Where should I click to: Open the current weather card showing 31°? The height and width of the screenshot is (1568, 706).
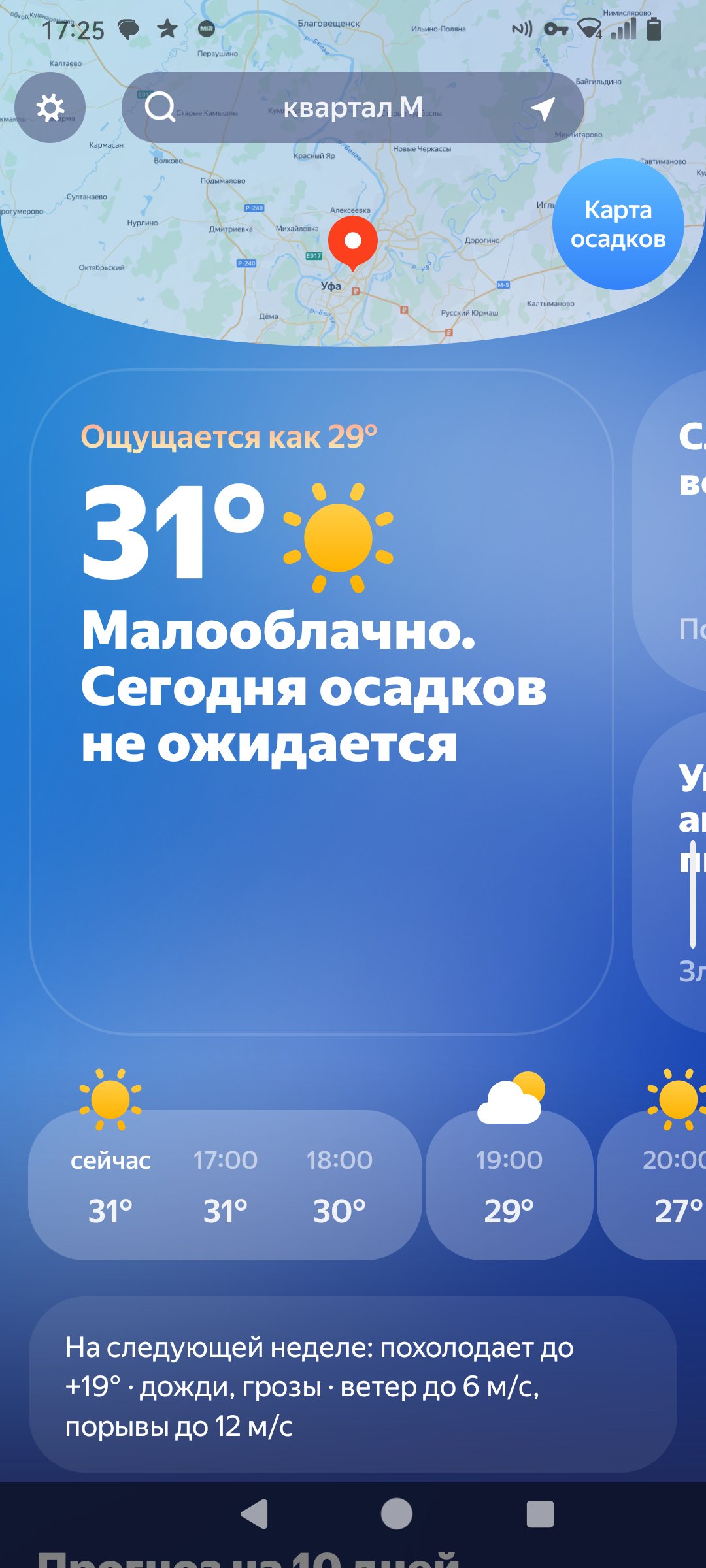tap(322, 702)
